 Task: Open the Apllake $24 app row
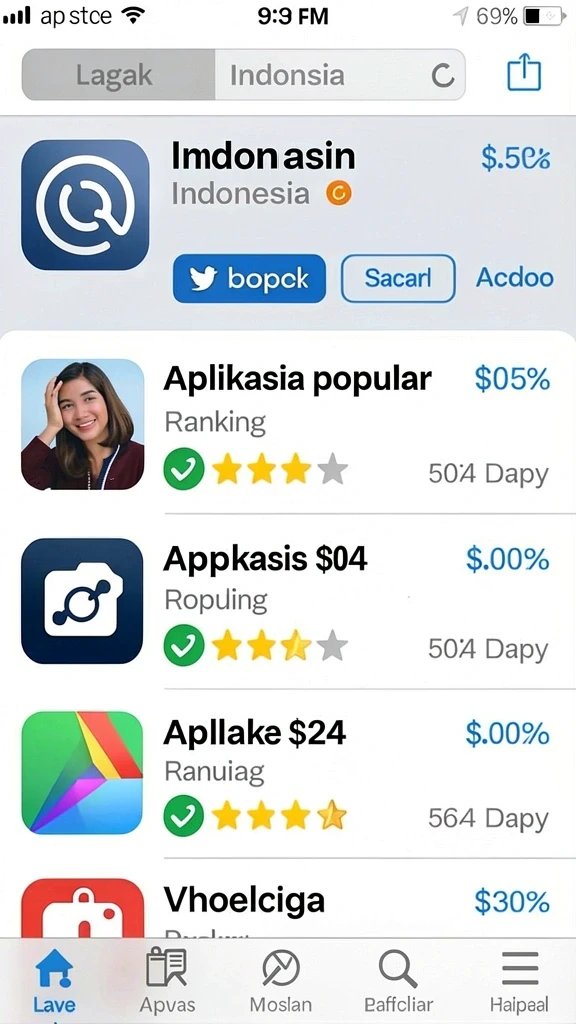point(288,774)
